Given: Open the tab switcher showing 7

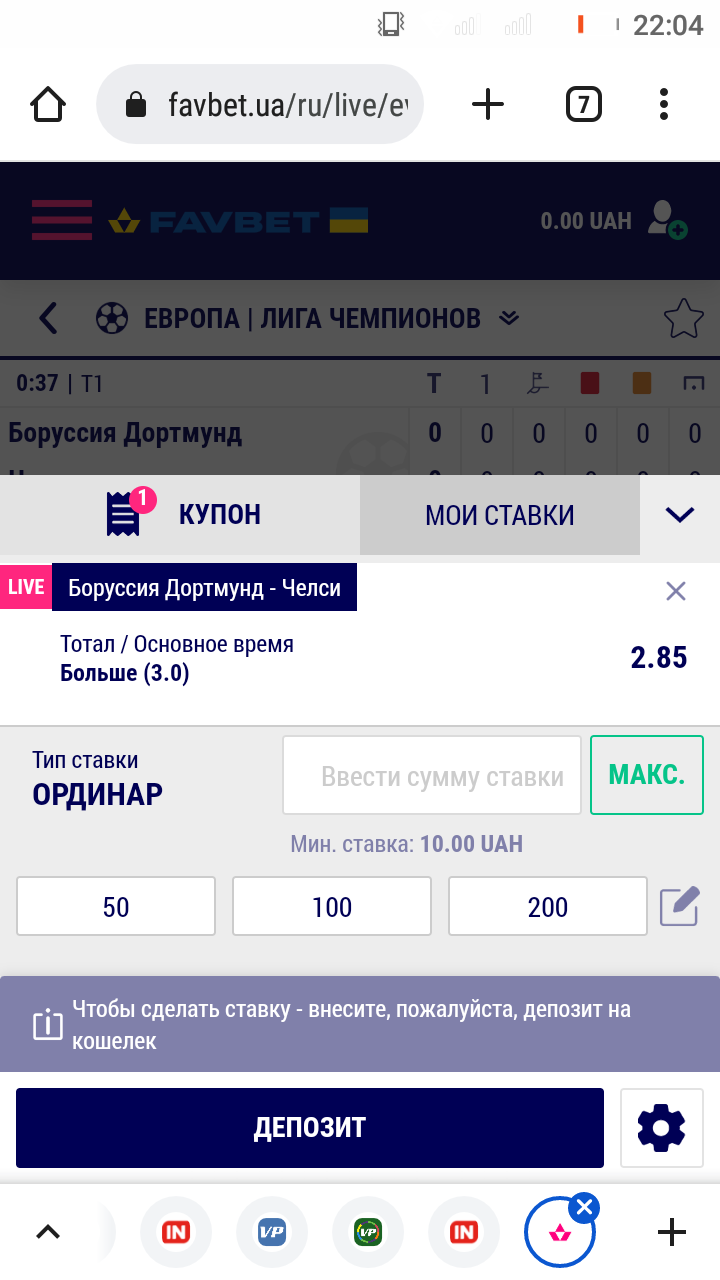Looking at the screenshot, I should click(584, 104).
